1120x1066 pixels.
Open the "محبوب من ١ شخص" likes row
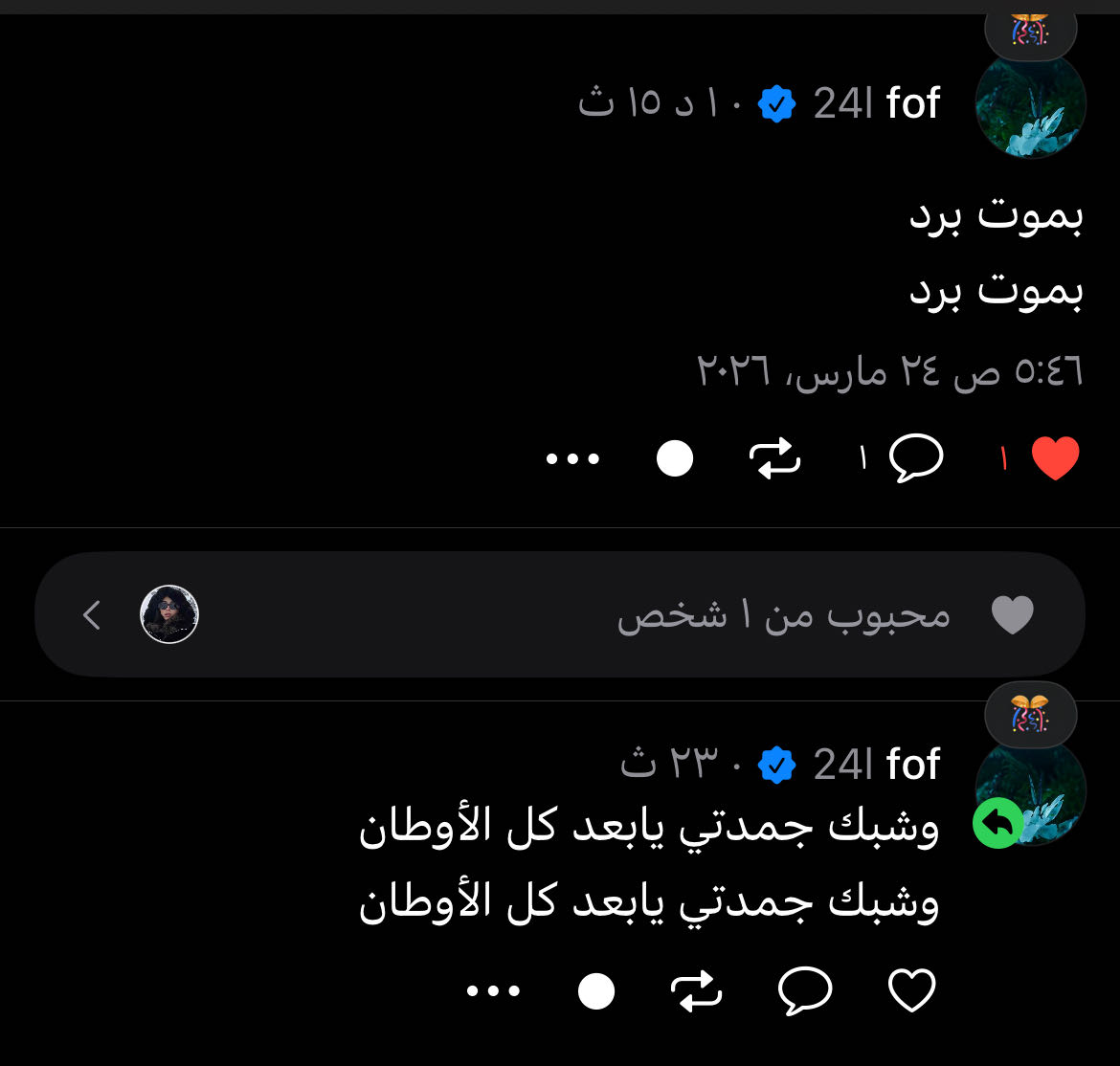[x=560, y=615]
